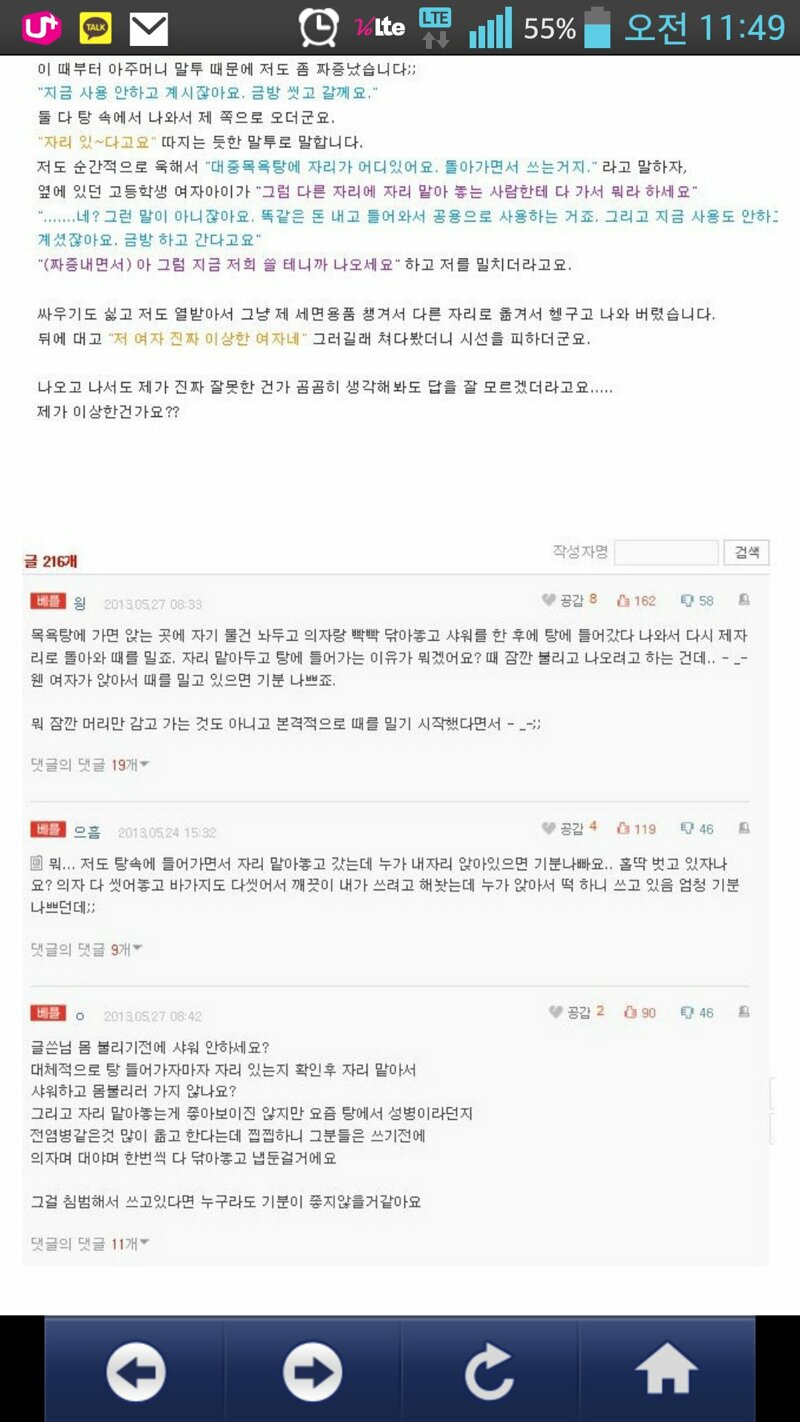
Task: Expand the 19 replies under 윙's comment
Action: tap(90, 765)
